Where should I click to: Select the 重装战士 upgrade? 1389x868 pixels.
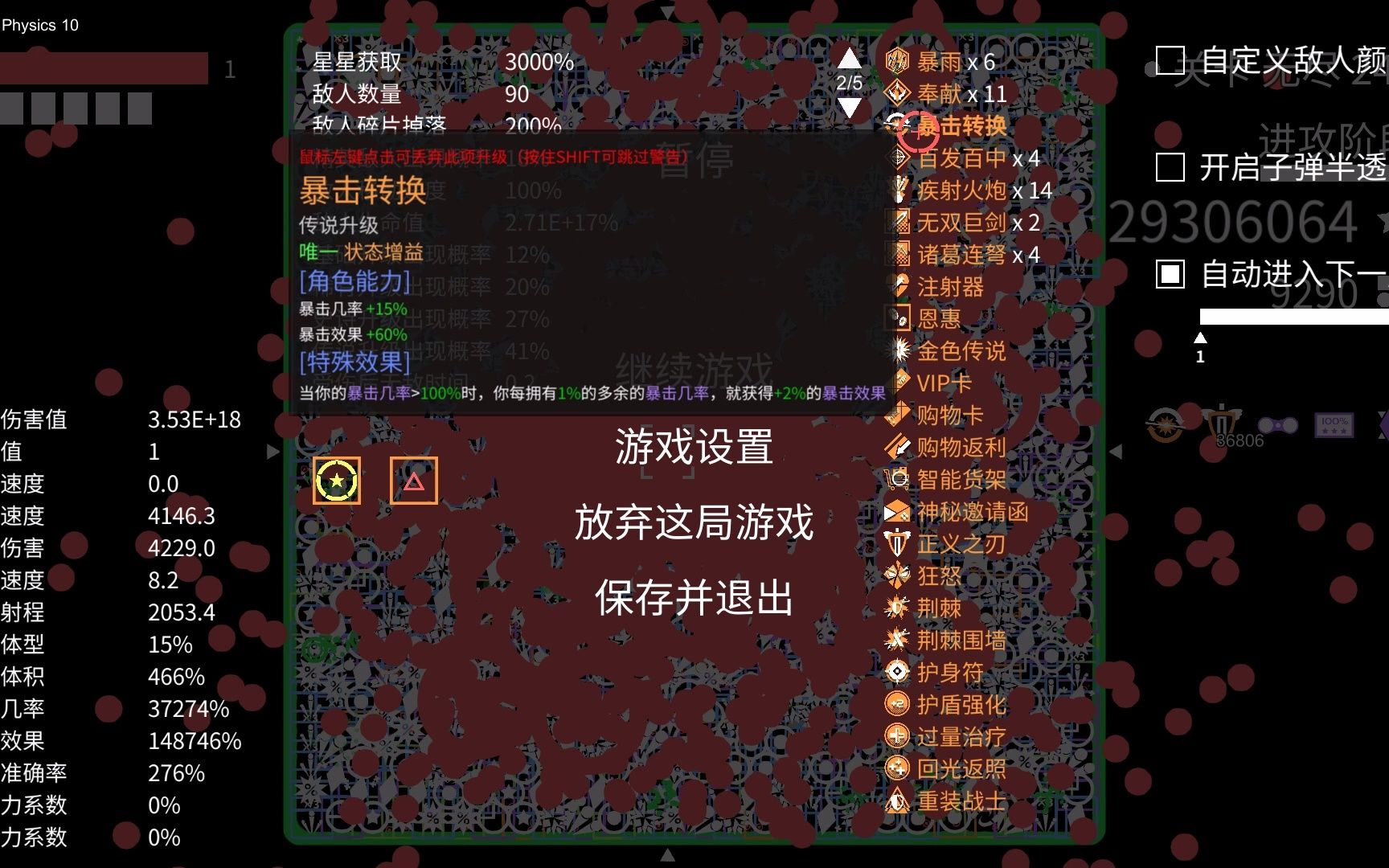961,801
